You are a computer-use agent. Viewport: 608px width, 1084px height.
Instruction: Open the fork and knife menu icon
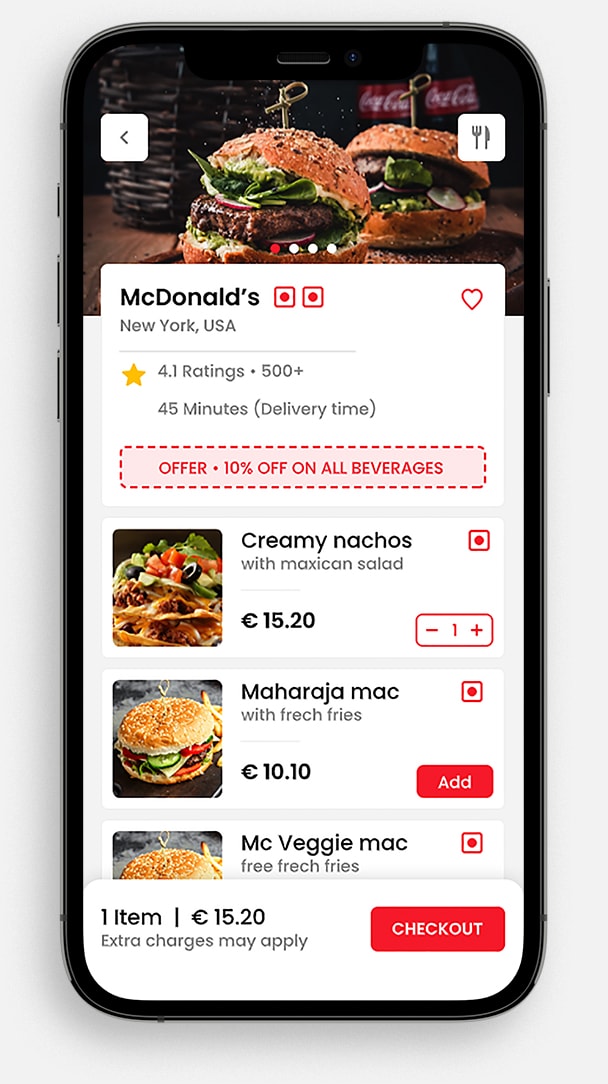pos(481,138)
